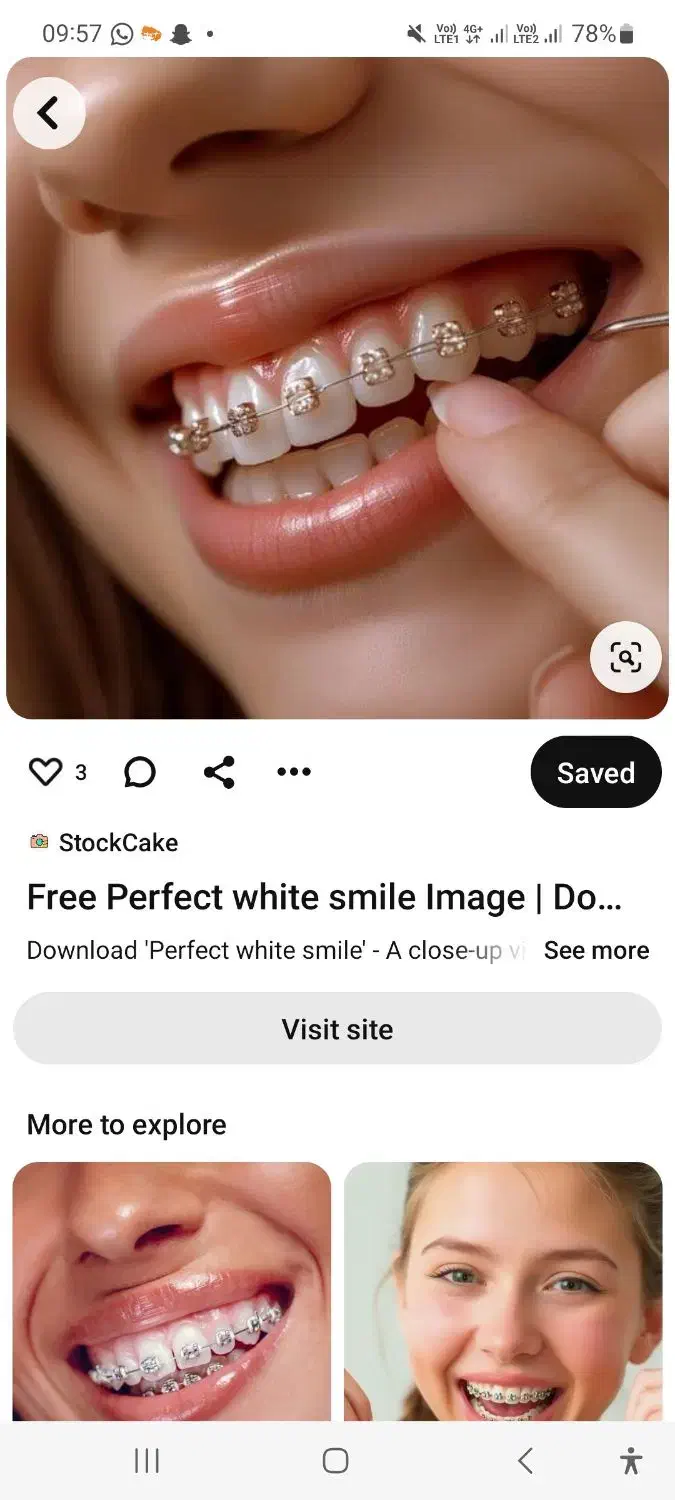The image size is (675, 1500).
Task: Open the comments bubble
Action: (140, 772)
